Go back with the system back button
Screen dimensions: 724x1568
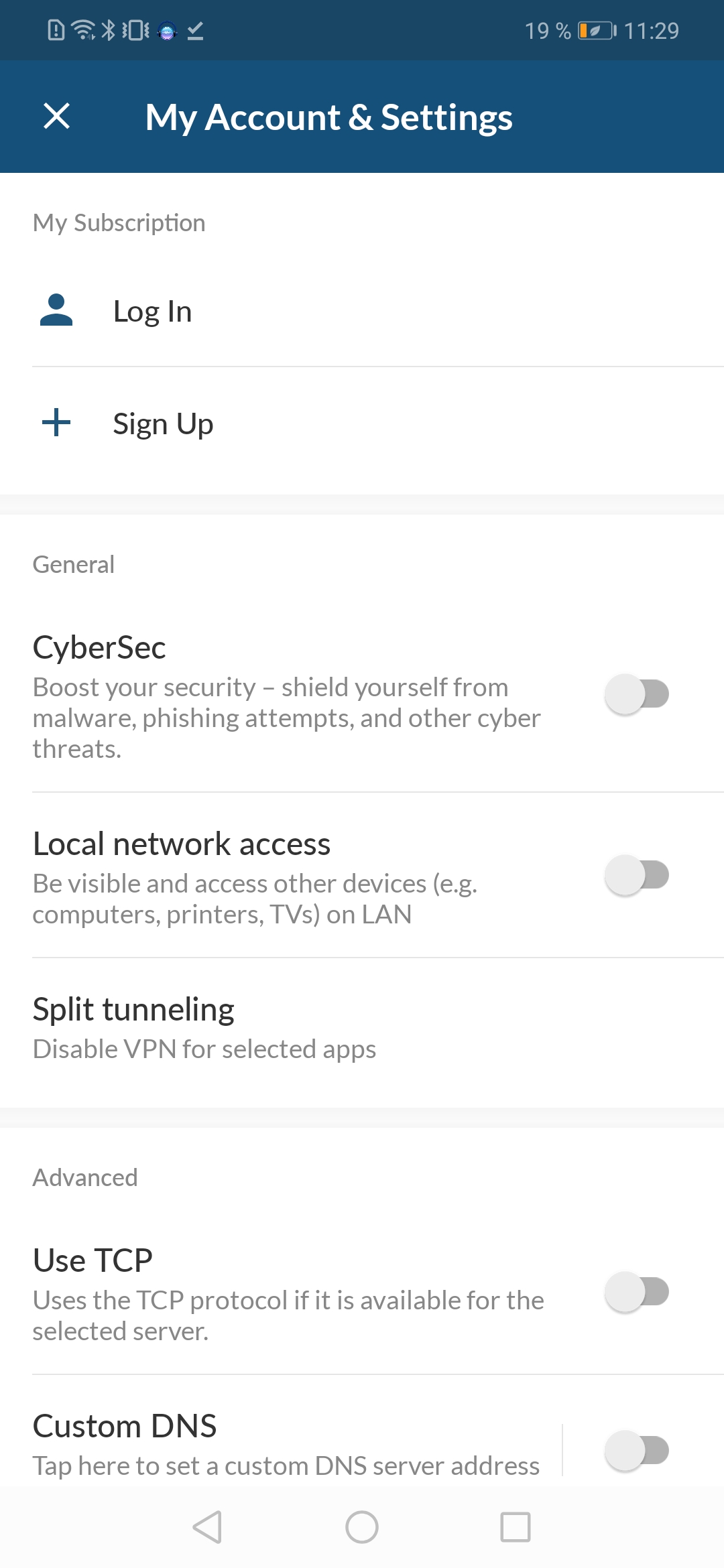(207, 1527)
